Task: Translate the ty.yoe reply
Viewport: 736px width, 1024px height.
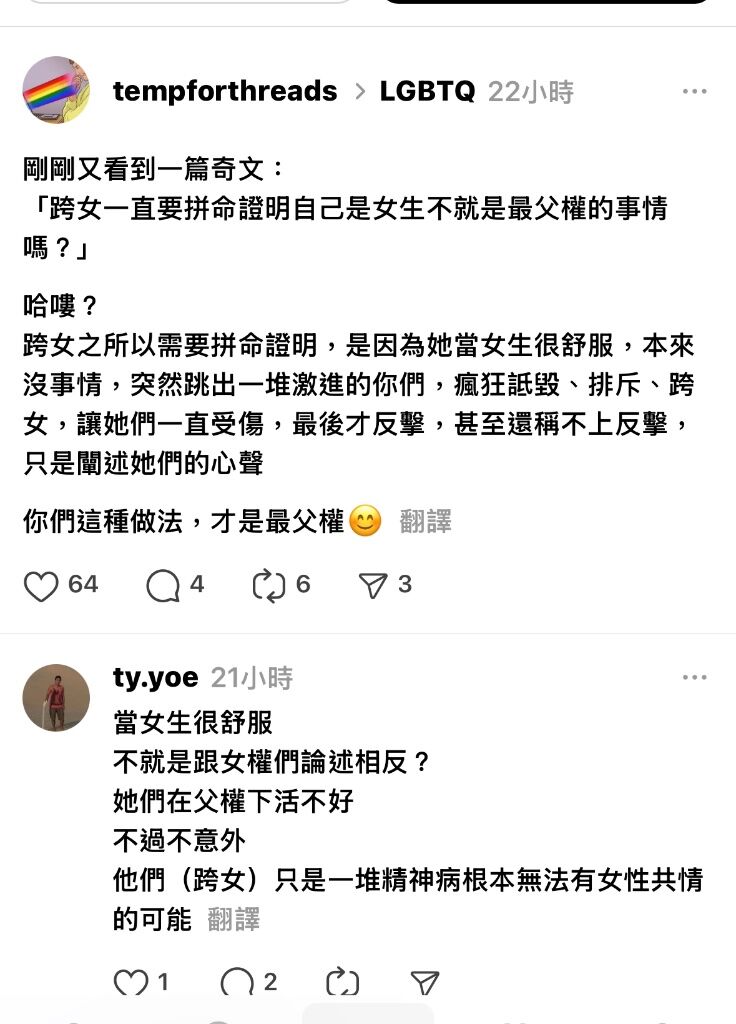Action: coord(234,919)
